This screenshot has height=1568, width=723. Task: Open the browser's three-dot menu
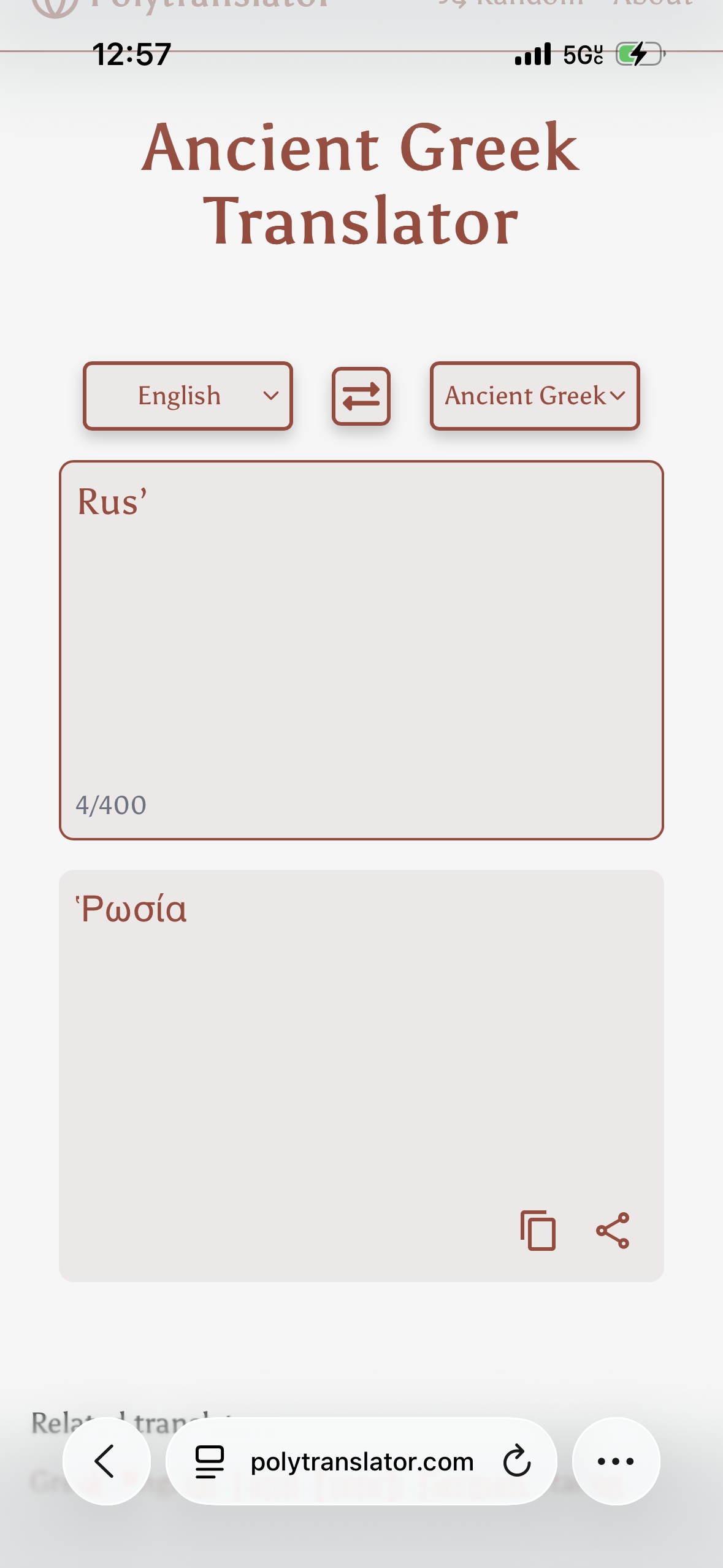point(615,1461)
